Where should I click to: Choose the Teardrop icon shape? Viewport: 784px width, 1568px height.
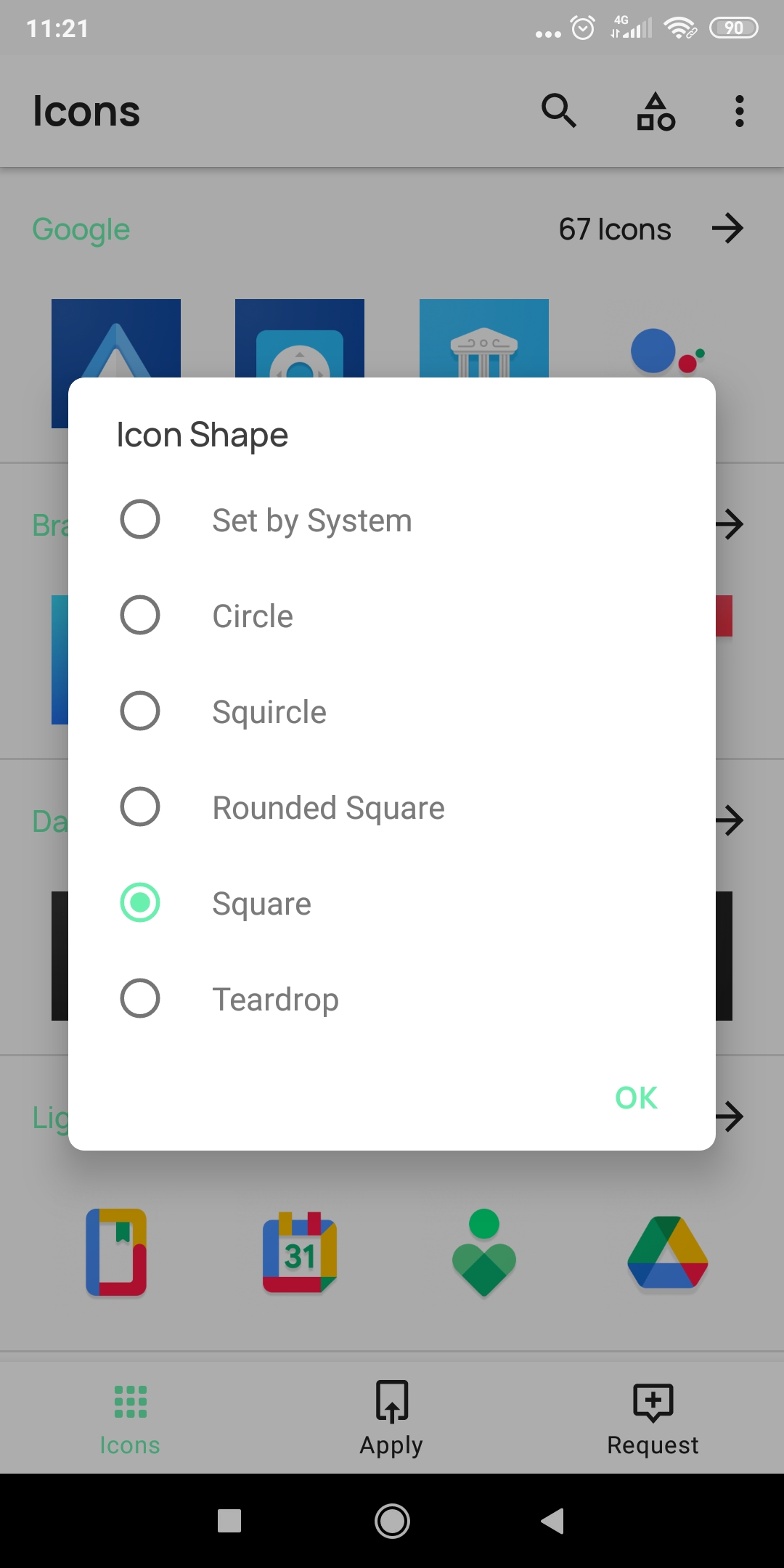392,999
